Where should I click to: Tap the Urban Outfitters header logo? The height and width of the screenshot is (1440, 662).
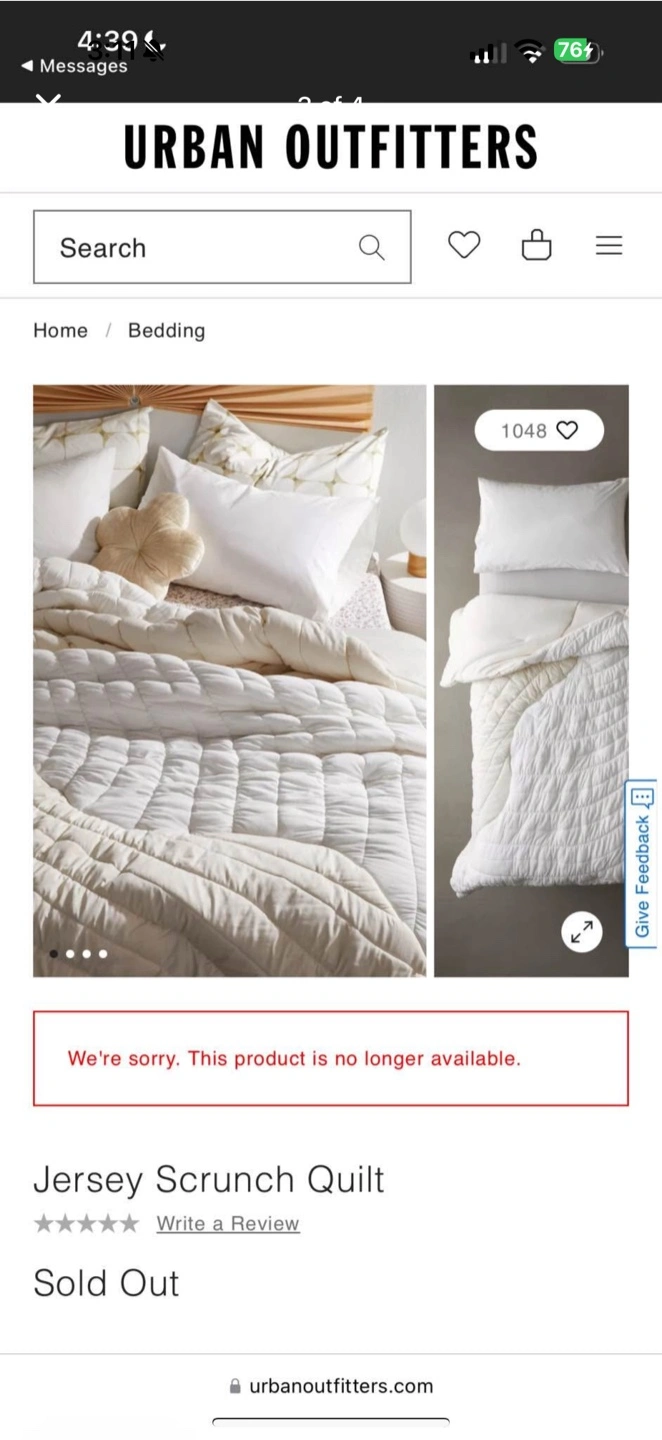(x=331, y=147)
